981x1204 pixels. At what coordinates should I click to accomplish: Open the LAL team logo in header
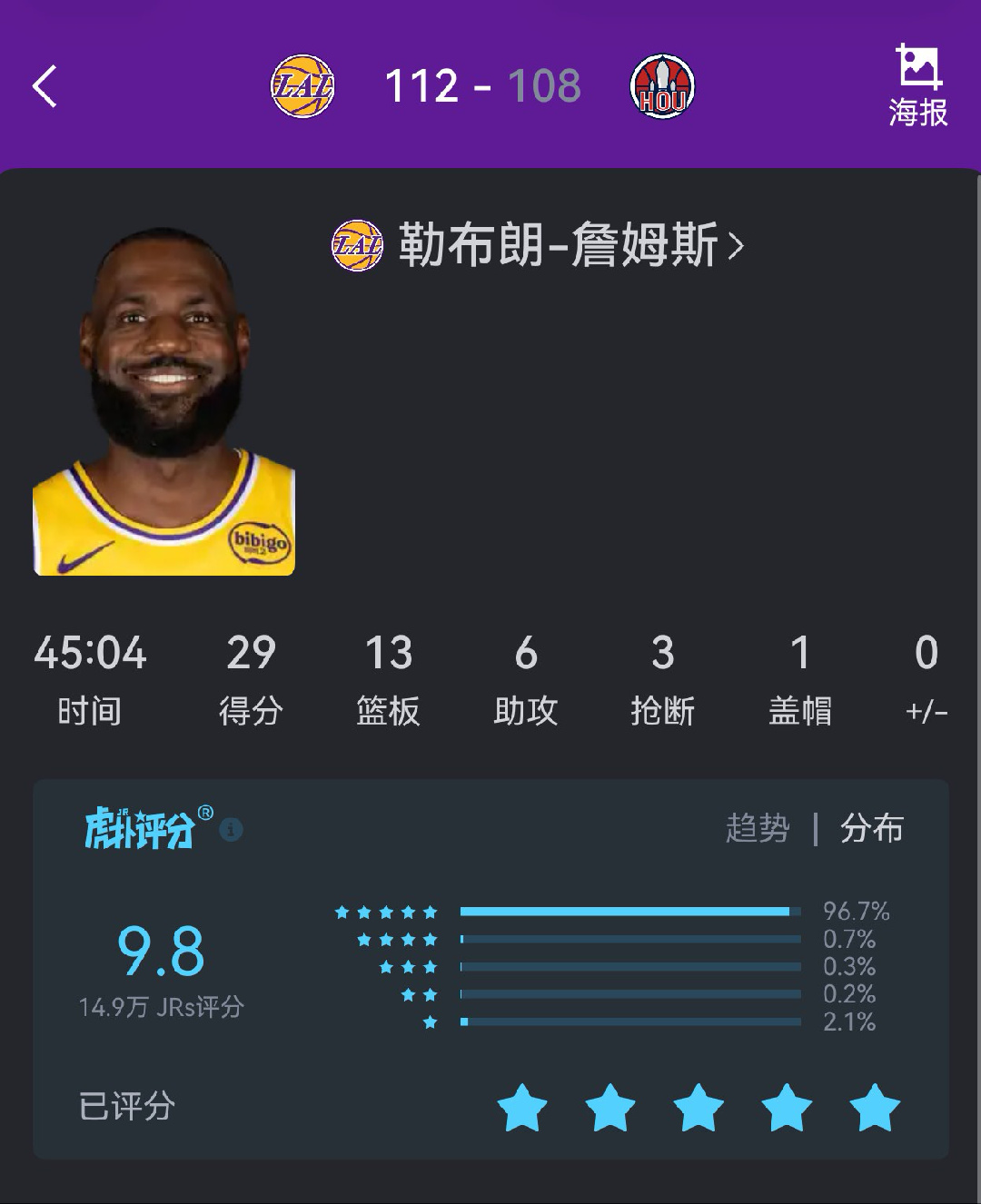click(x=303, y=87)
